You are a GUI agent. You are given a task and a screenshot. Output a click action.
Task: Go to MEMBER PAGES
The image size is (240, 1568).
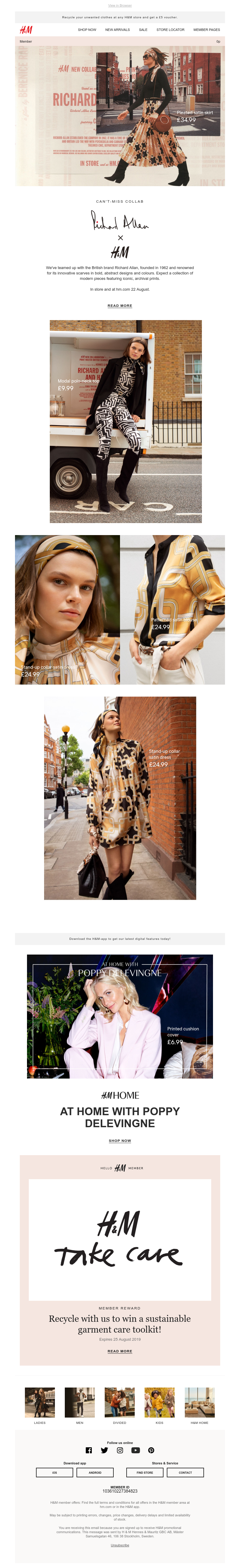207,30
